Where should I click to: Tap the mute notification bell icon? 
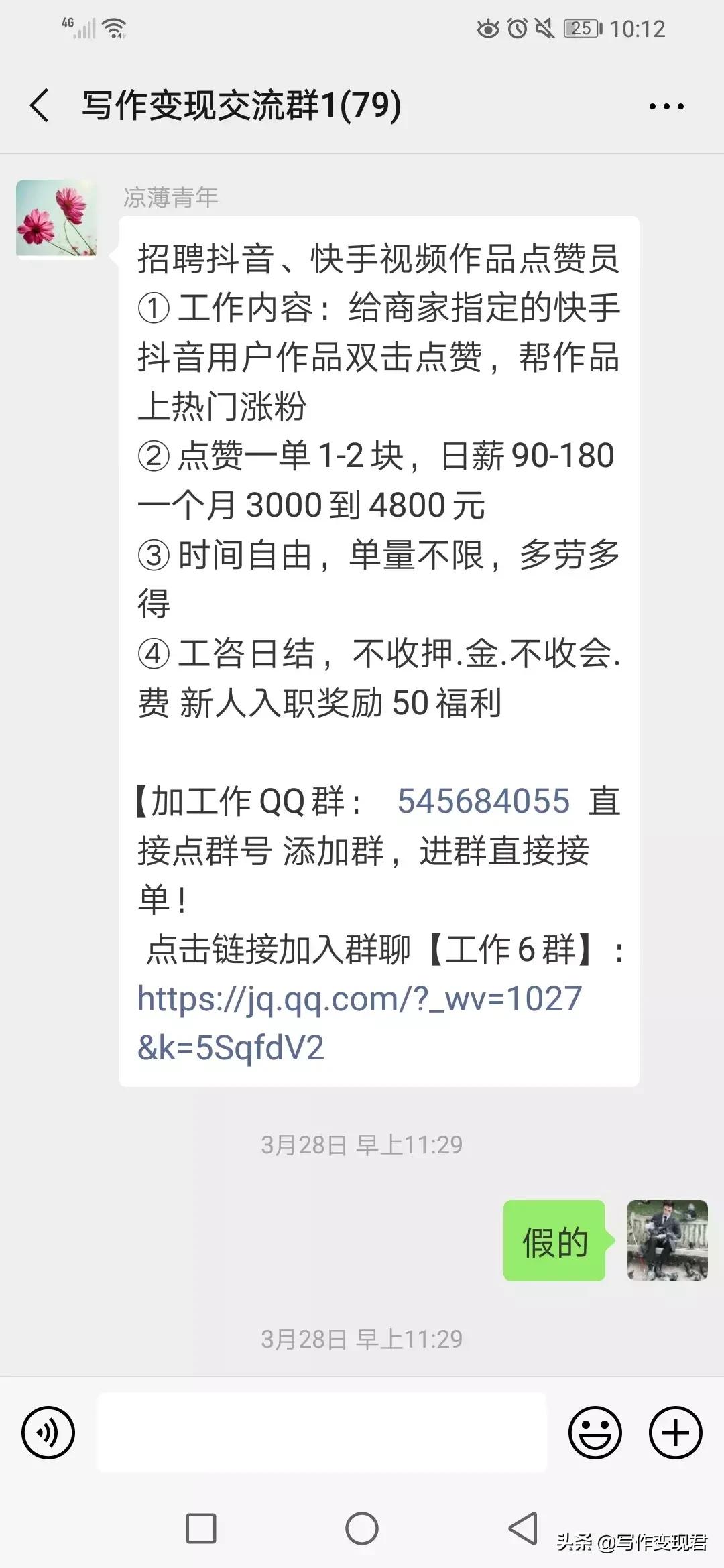click(544, 28)
